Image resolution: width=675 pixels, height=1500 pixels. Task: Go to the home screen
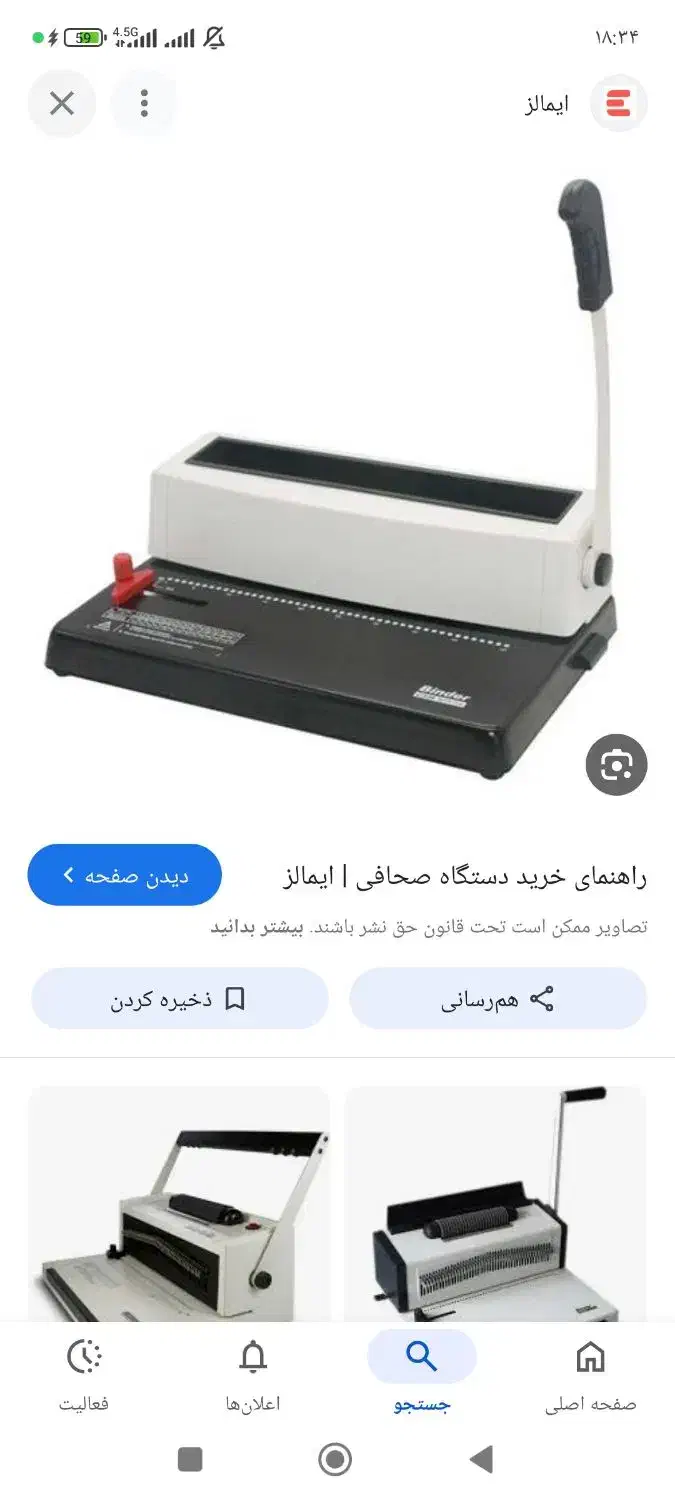coord(335,1459)
